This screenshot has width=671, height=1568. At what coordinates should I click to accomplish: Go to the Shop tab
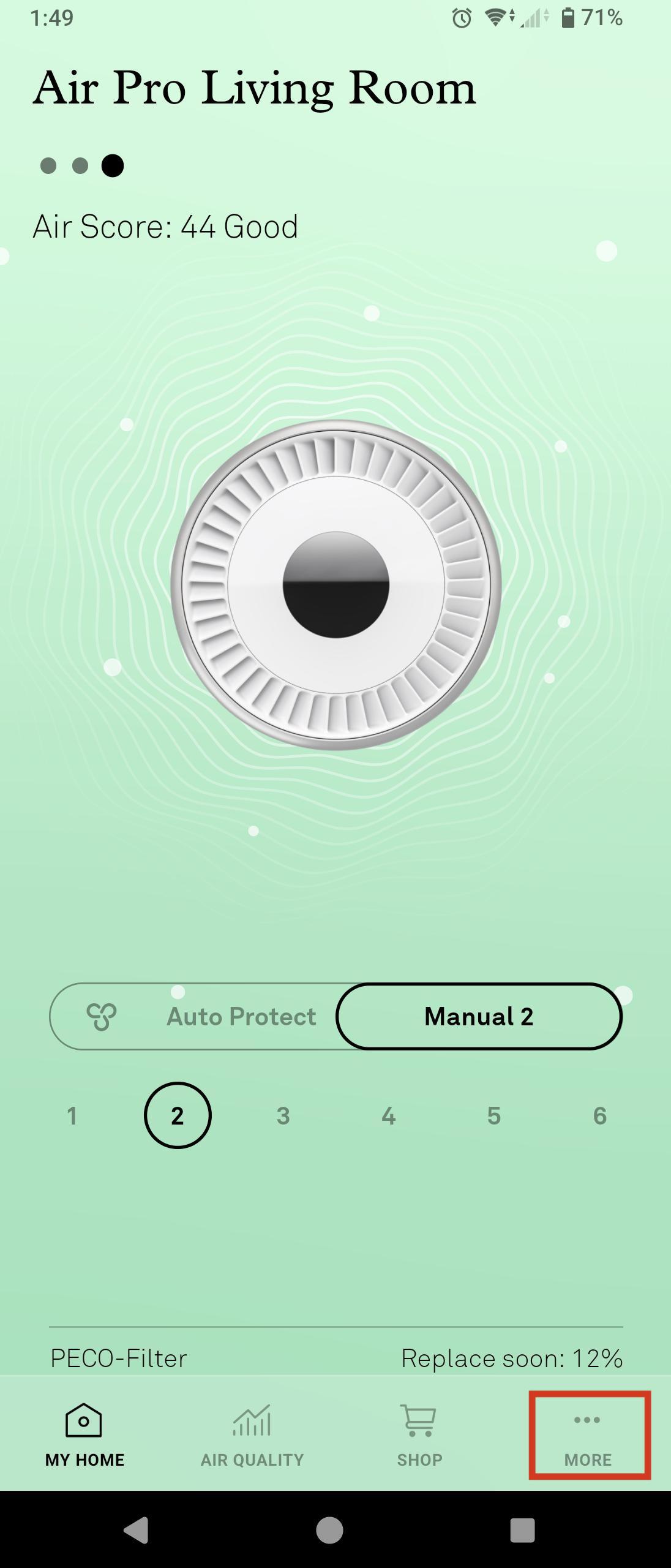(x=419, y=1436)
